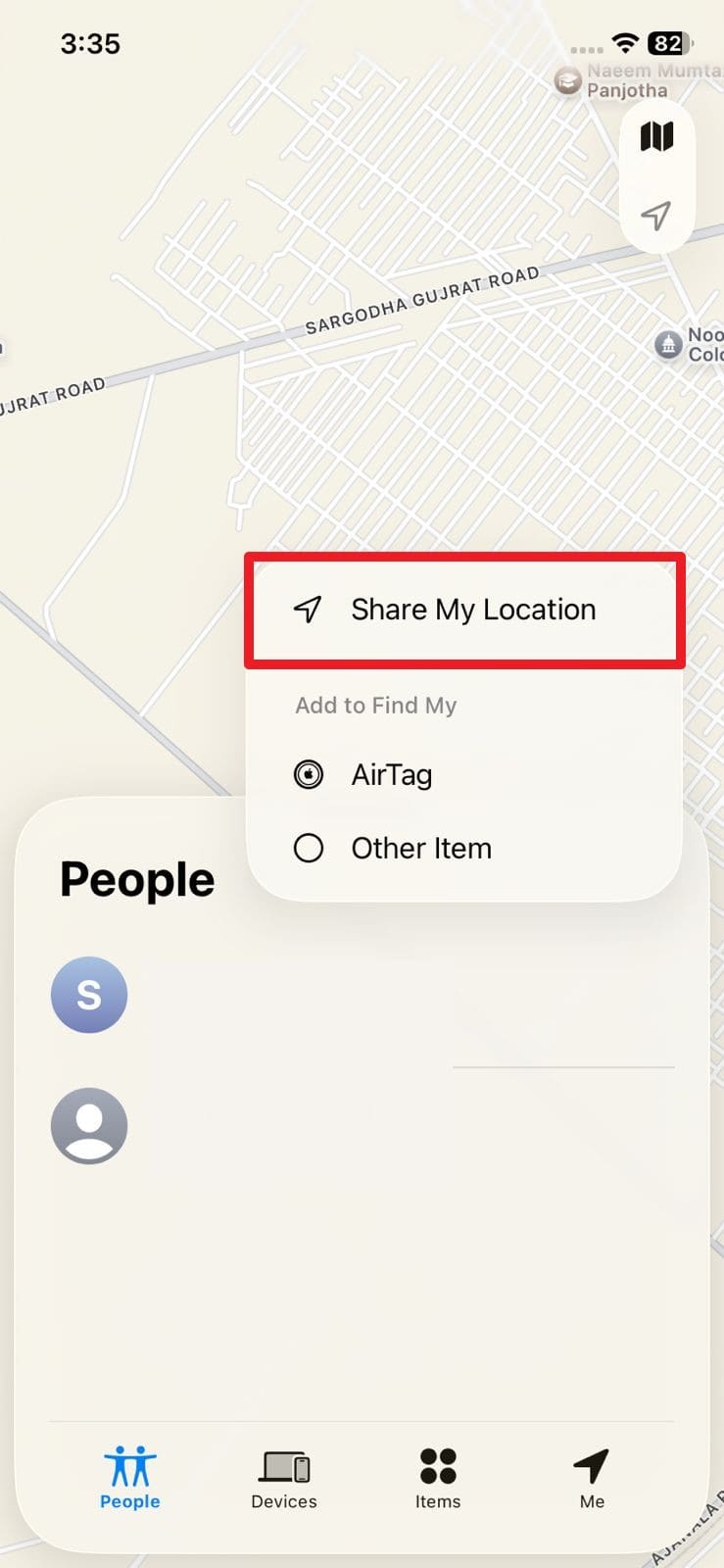
Task: Select the AirTag circle icon
Action: (x=309, y=774)
